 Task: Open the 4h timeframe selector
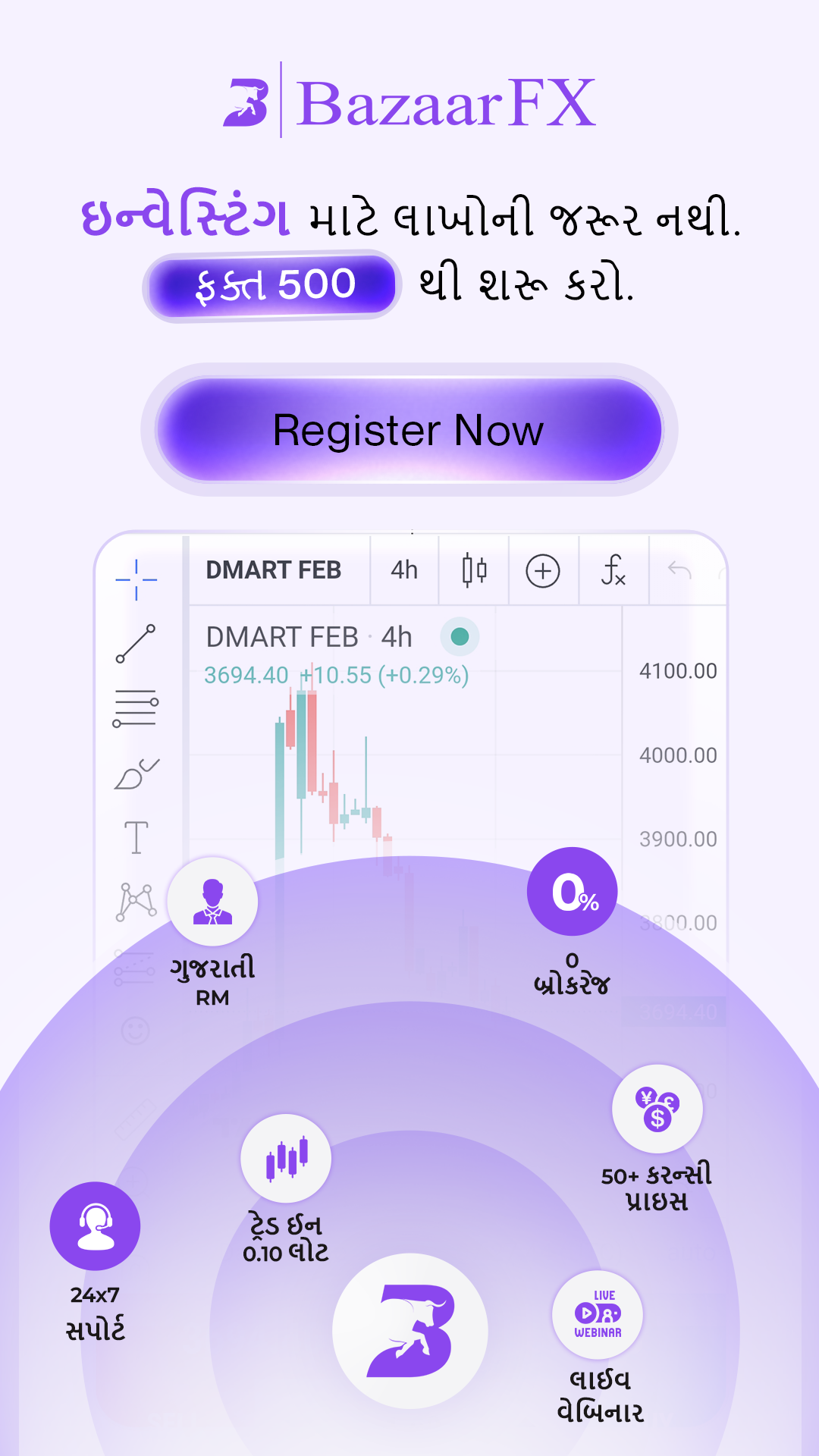(404, 571)
